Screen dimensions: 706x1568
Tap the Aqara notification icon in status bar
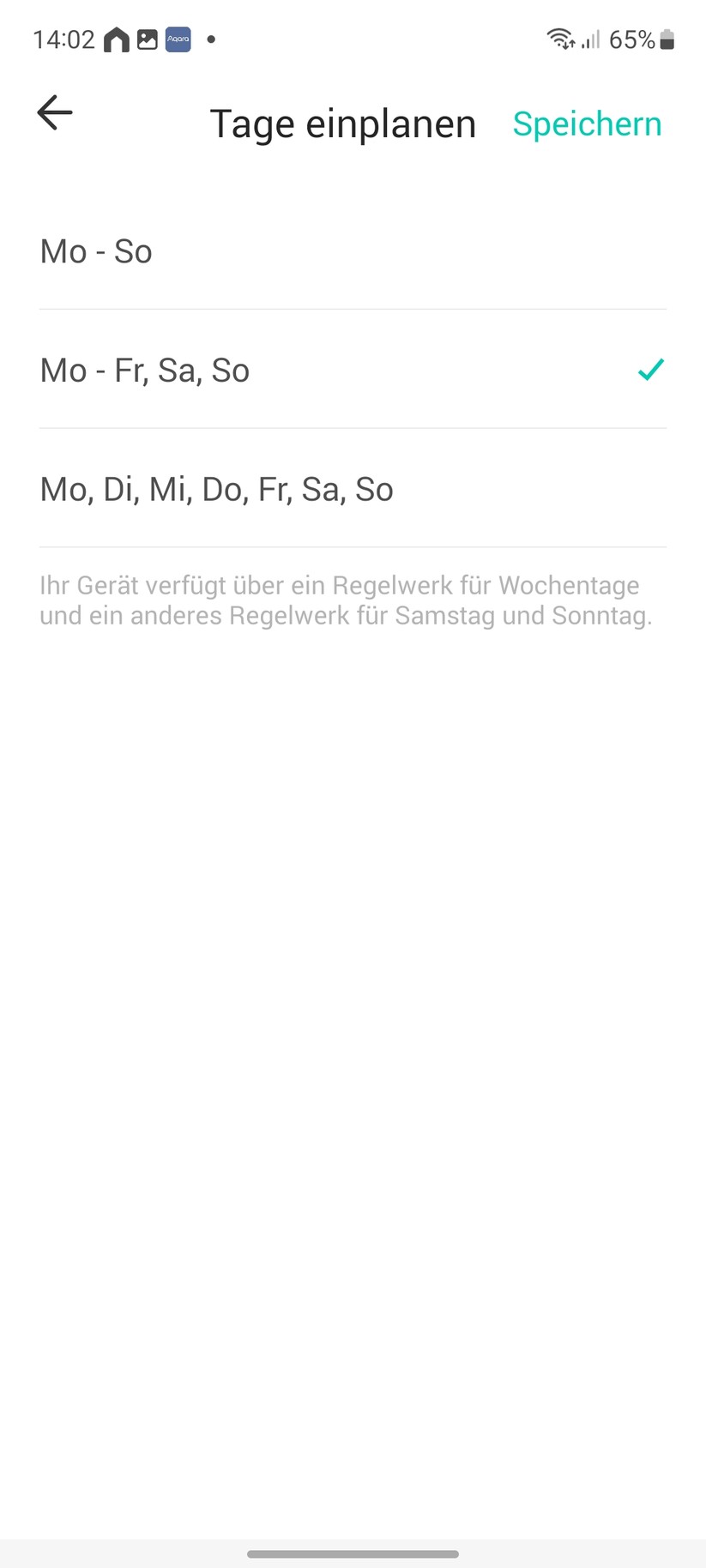178,39
